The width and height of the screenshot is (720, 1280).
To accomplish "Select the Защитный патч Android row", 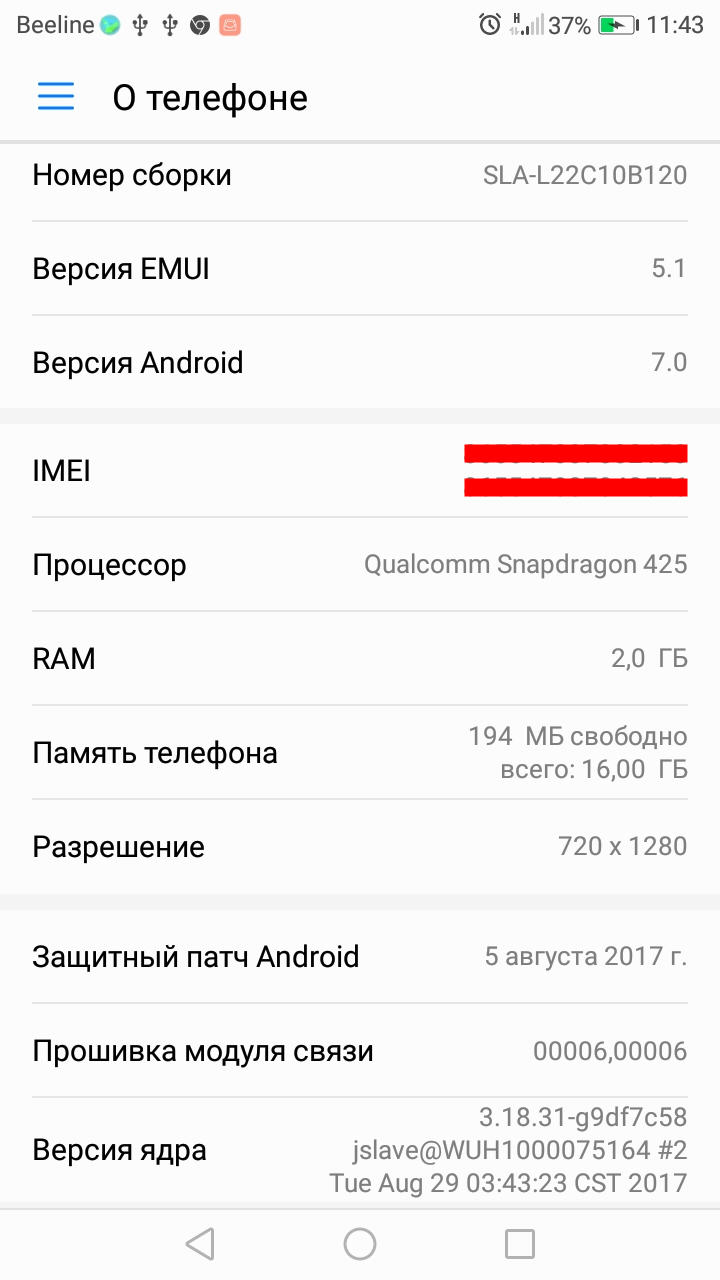I will [360, 957].
